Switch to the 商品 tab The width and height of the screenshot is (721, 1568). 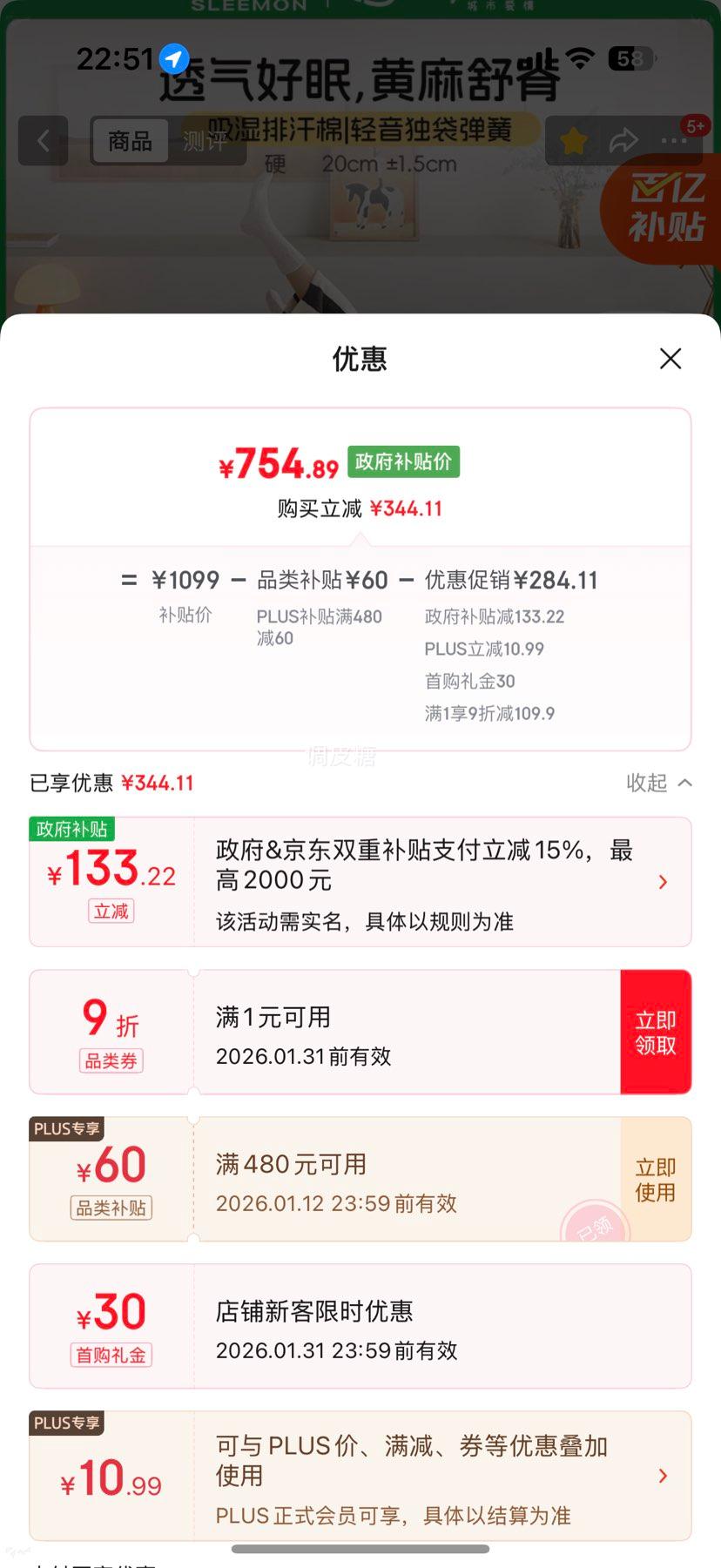(129, 141)
